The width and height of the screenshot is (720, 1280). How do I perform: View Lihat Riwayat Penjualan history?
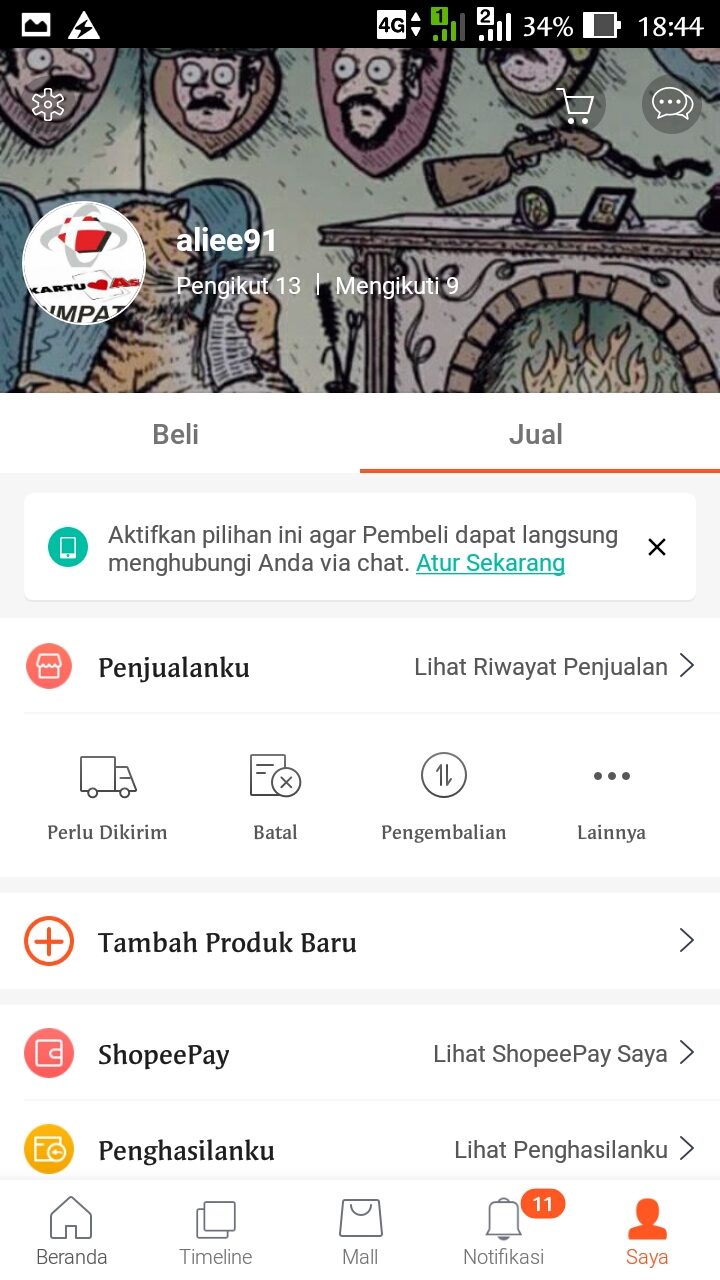[x=554, y=667]
